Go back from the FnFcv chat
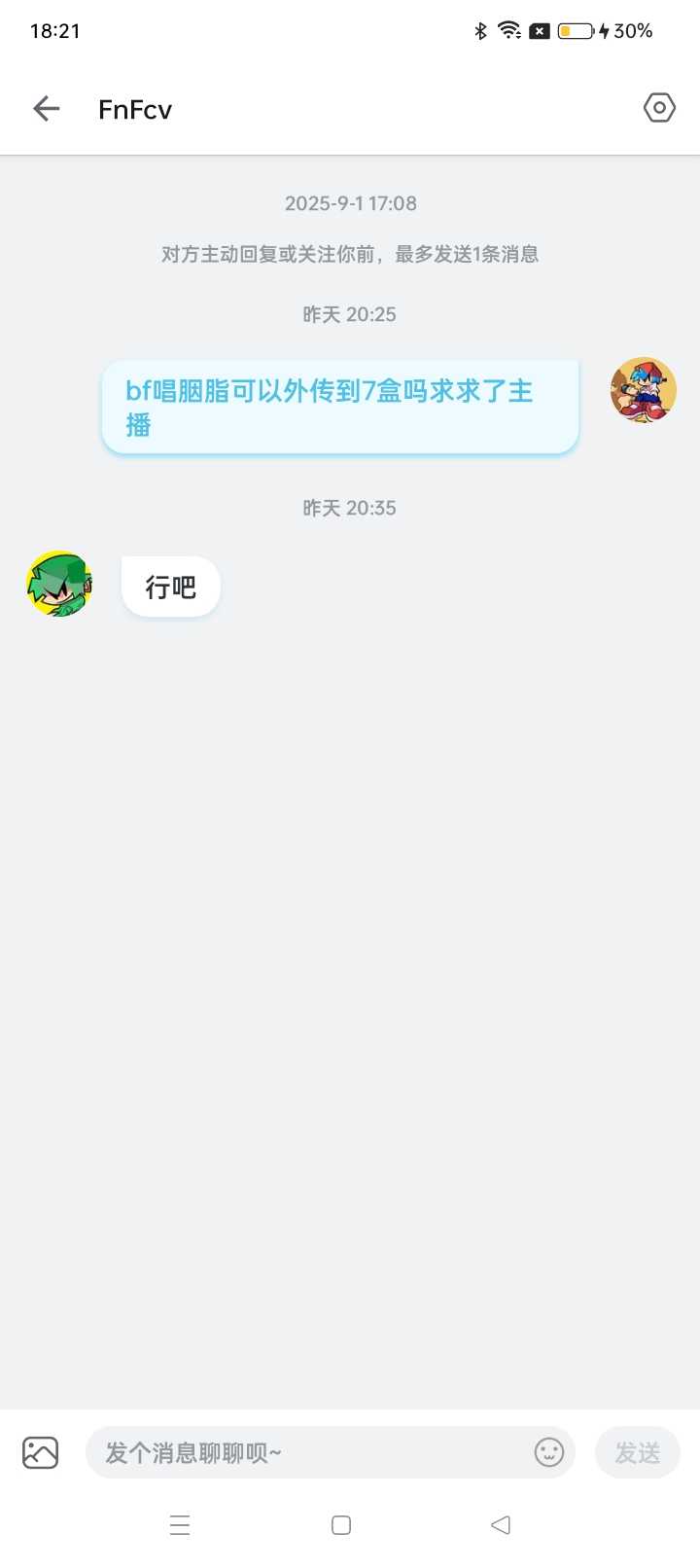700x1568 pixels. coord(46,108)
